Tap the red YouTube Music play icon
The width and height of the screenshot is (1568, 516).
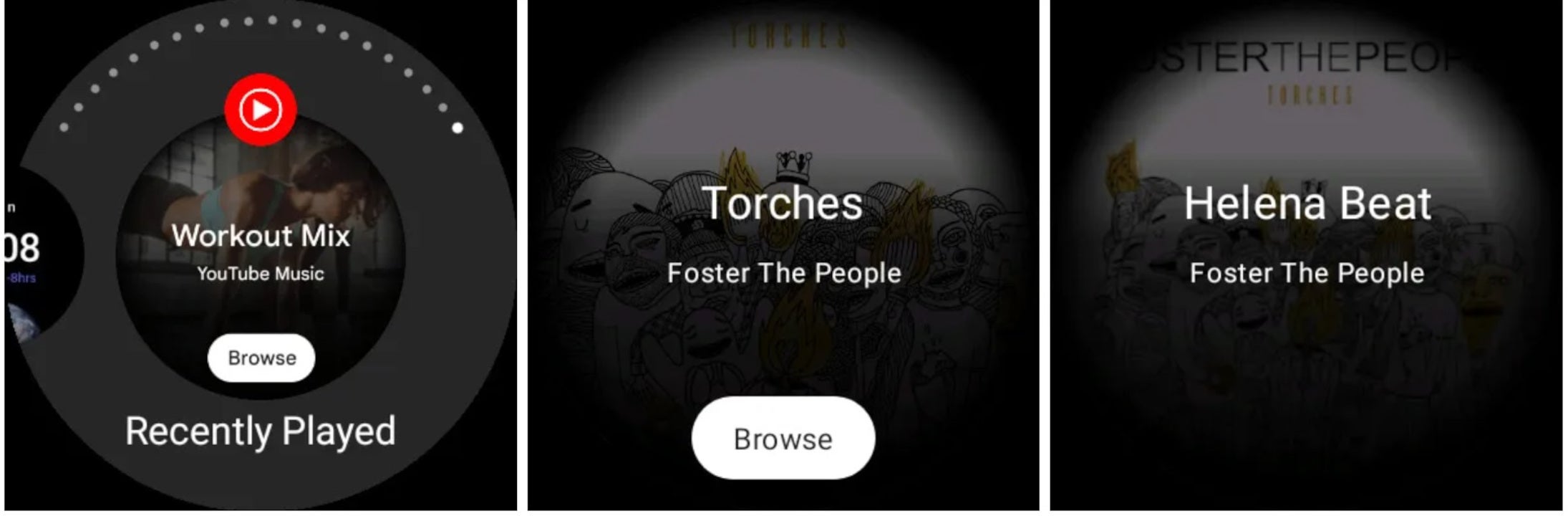click(x=260, y=110)
